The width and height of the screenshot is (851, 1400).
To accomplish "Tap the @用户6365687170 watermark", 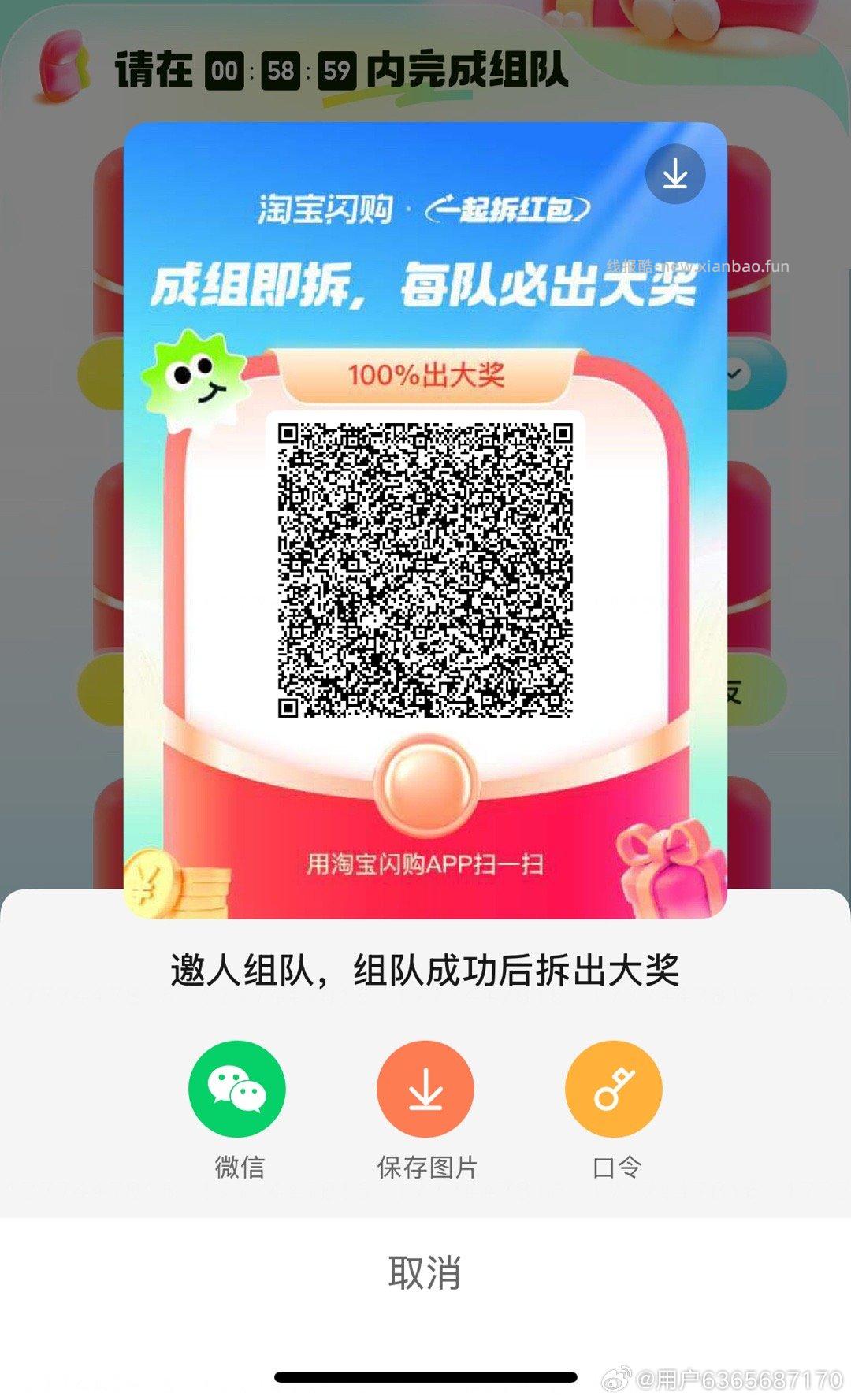I will (x=725, y=1375).
